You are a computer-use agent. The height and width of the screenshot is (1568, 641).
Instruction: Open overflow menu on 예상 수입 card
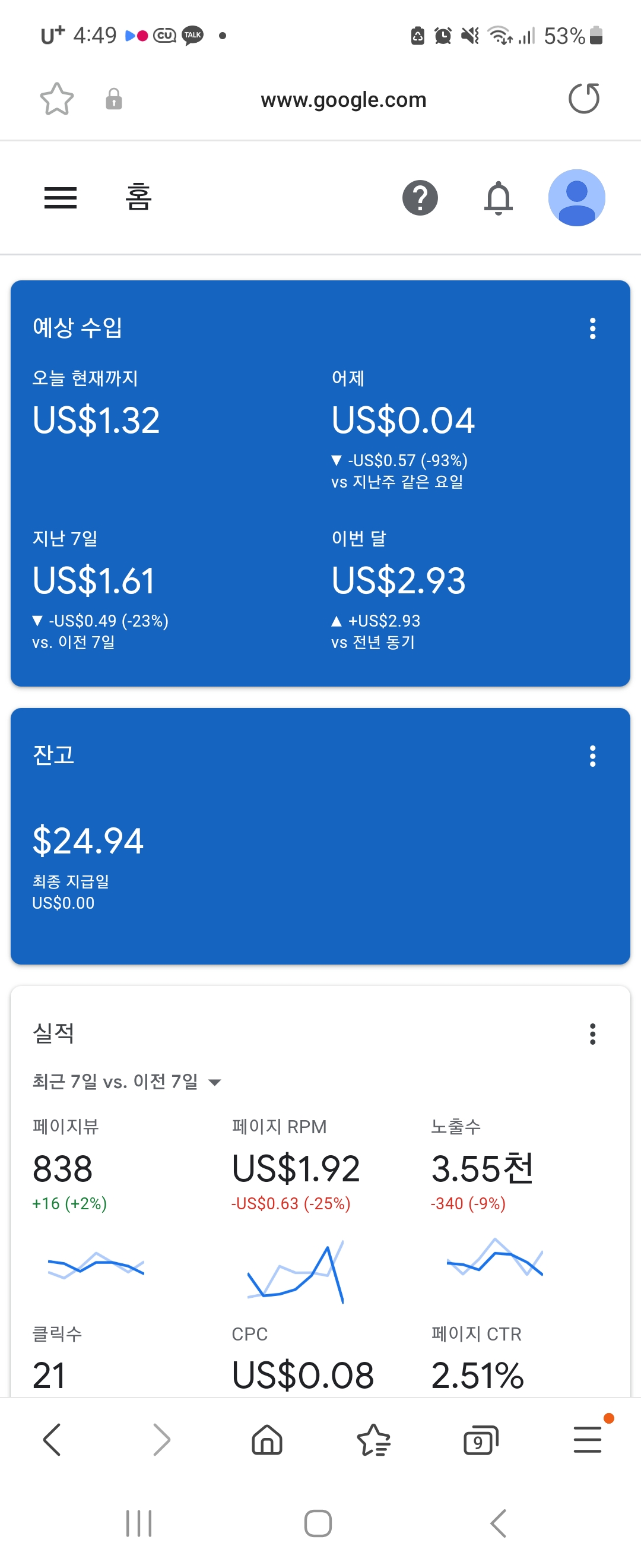click(592, 328)
